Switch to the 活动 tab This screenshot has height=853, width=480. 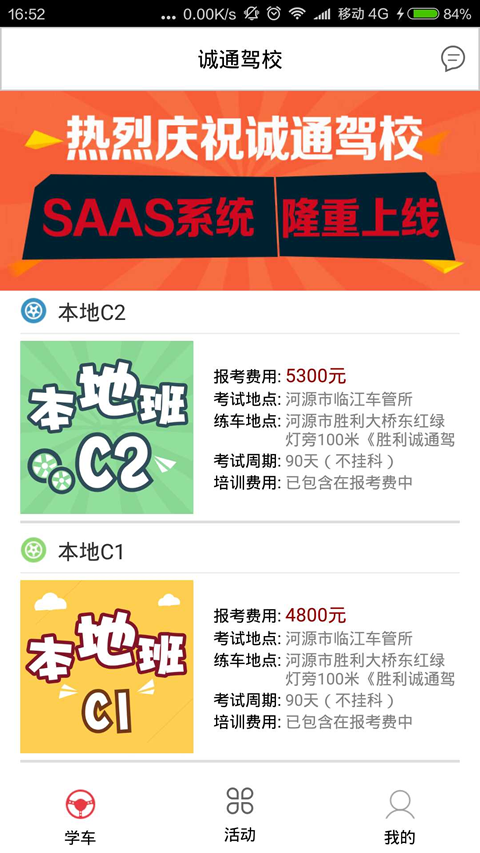[x=240, y=815]
